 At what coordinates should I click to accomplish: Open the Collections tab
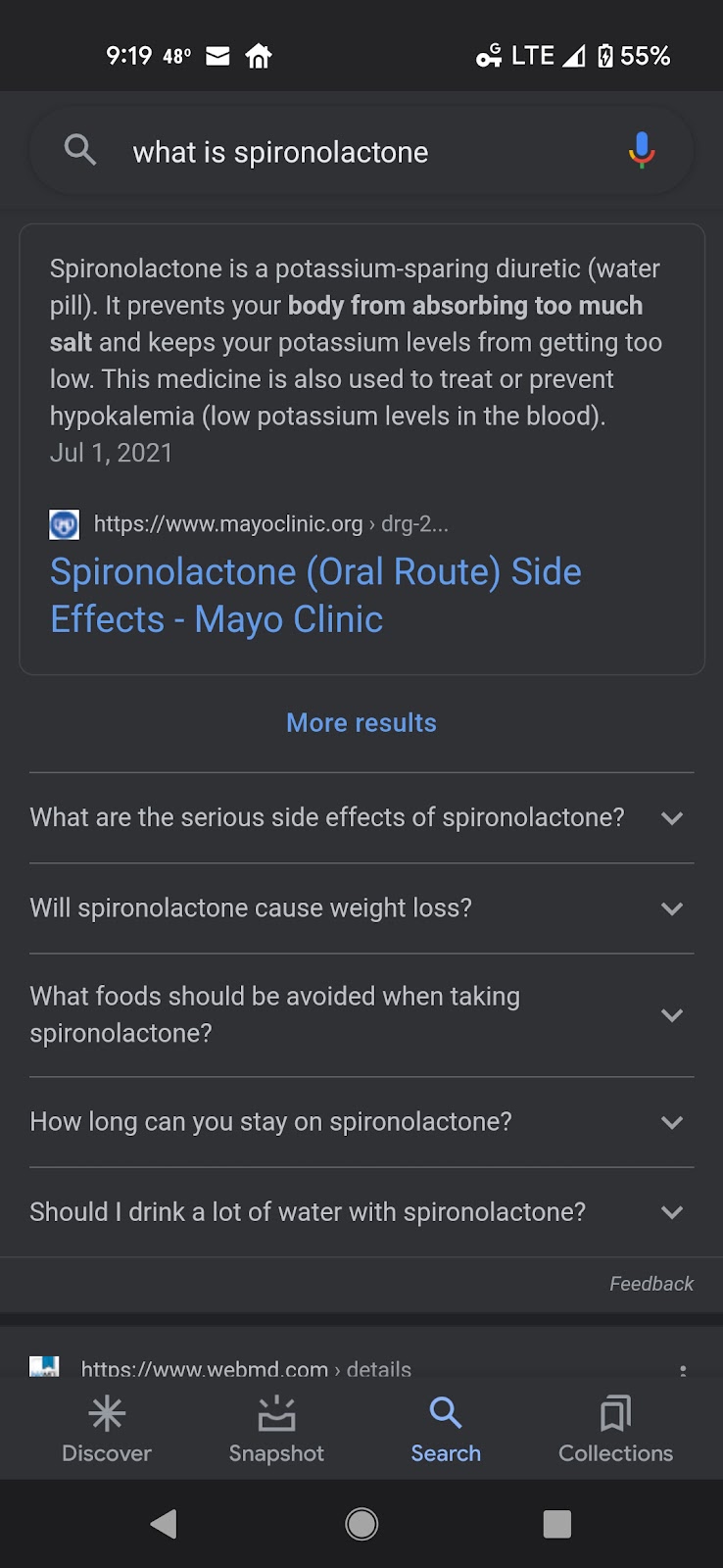pos(615,1429)
